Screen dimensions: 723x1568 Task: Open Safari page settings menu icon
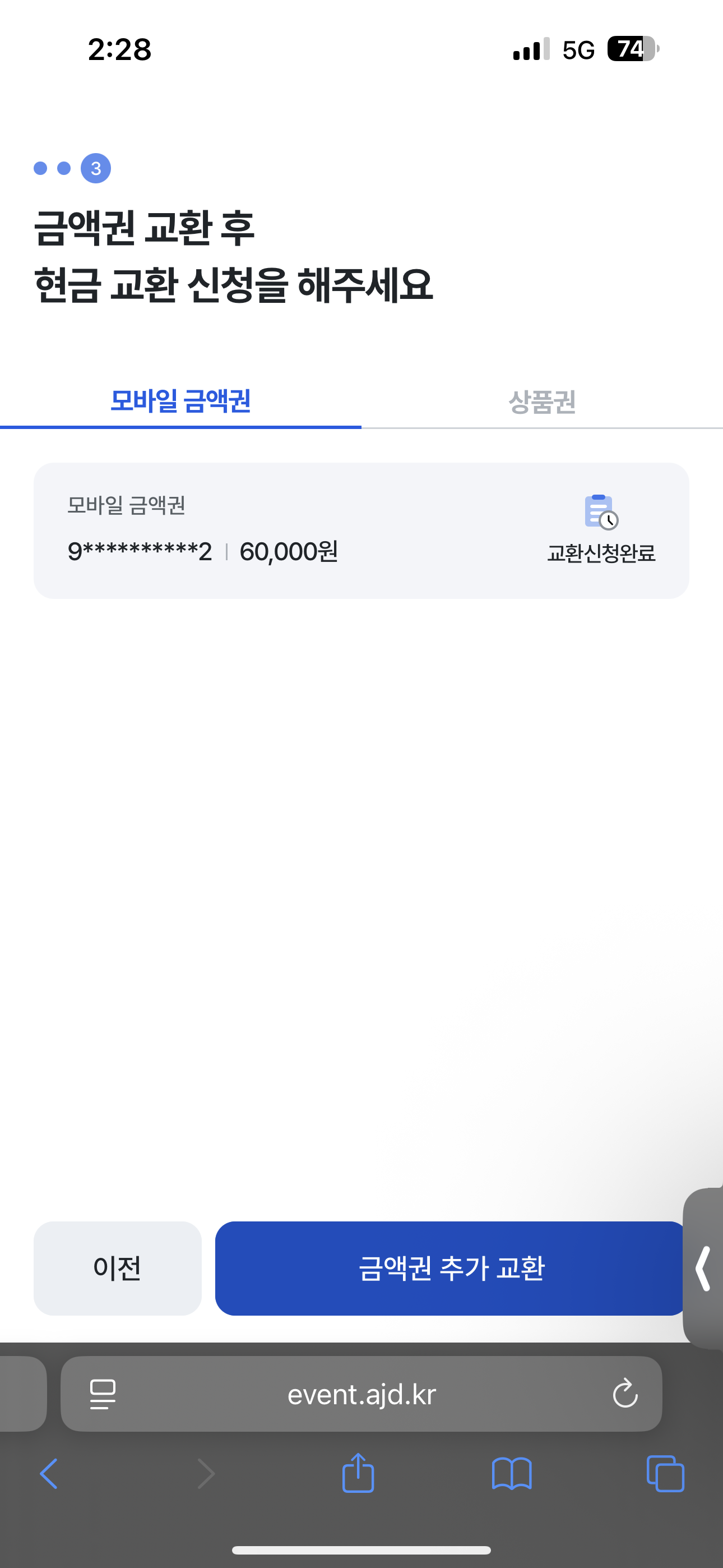tap(103, 1394)
